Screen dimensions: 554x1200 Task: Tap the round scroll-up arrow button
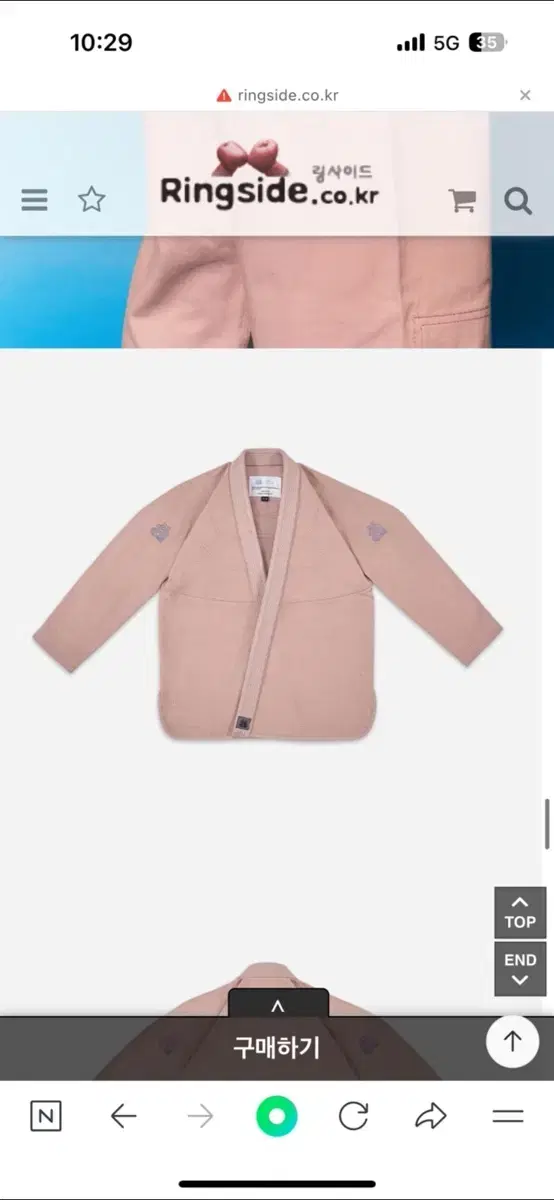[x=513, y=1041]
